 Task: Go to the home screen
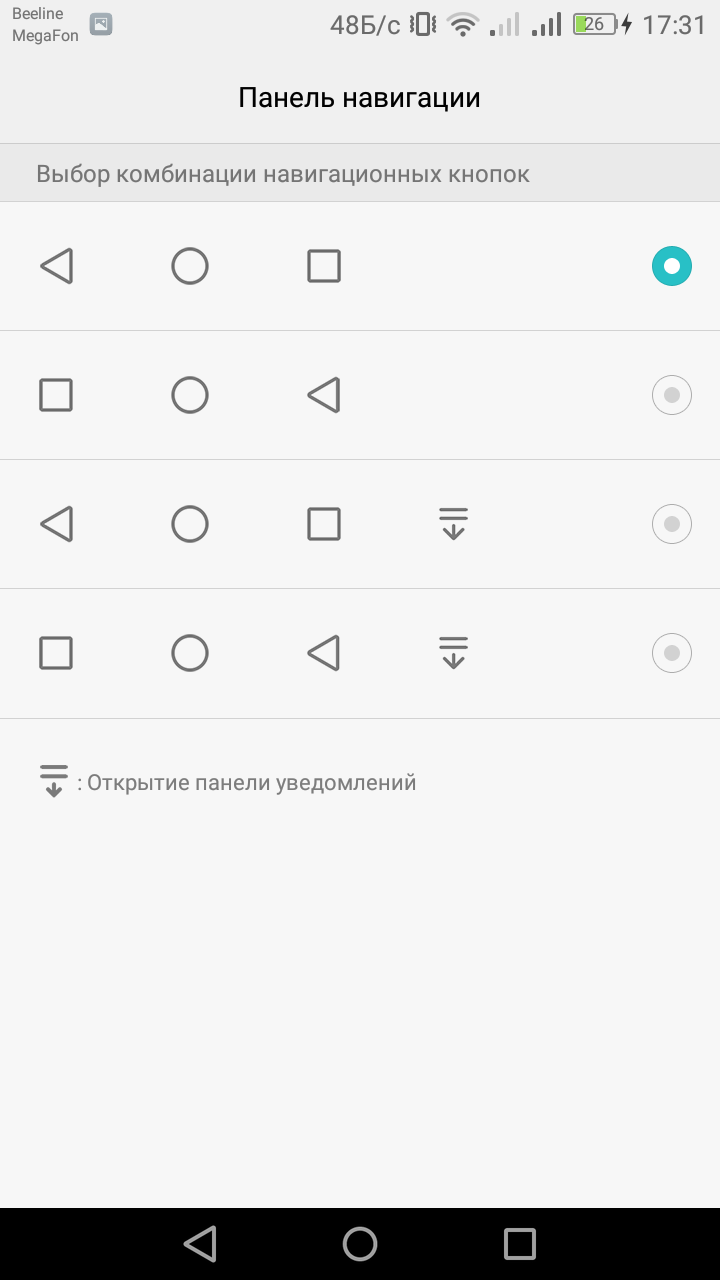[x=360, y=1244]
